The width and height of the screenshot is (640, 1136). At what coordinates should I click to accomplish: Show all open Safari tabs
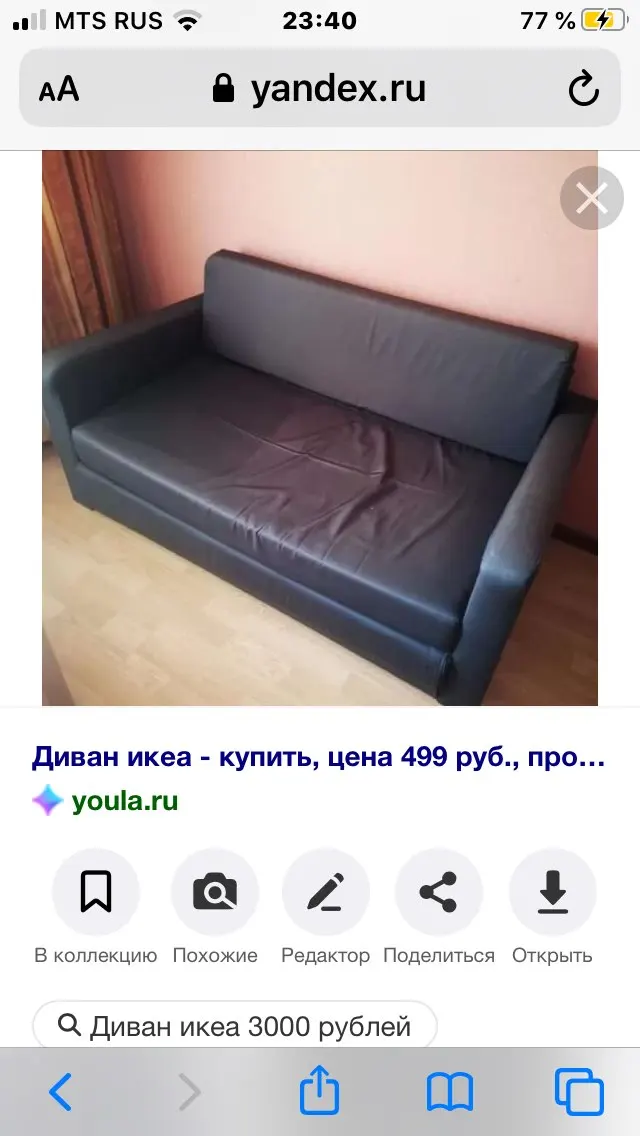[579, 1092]
